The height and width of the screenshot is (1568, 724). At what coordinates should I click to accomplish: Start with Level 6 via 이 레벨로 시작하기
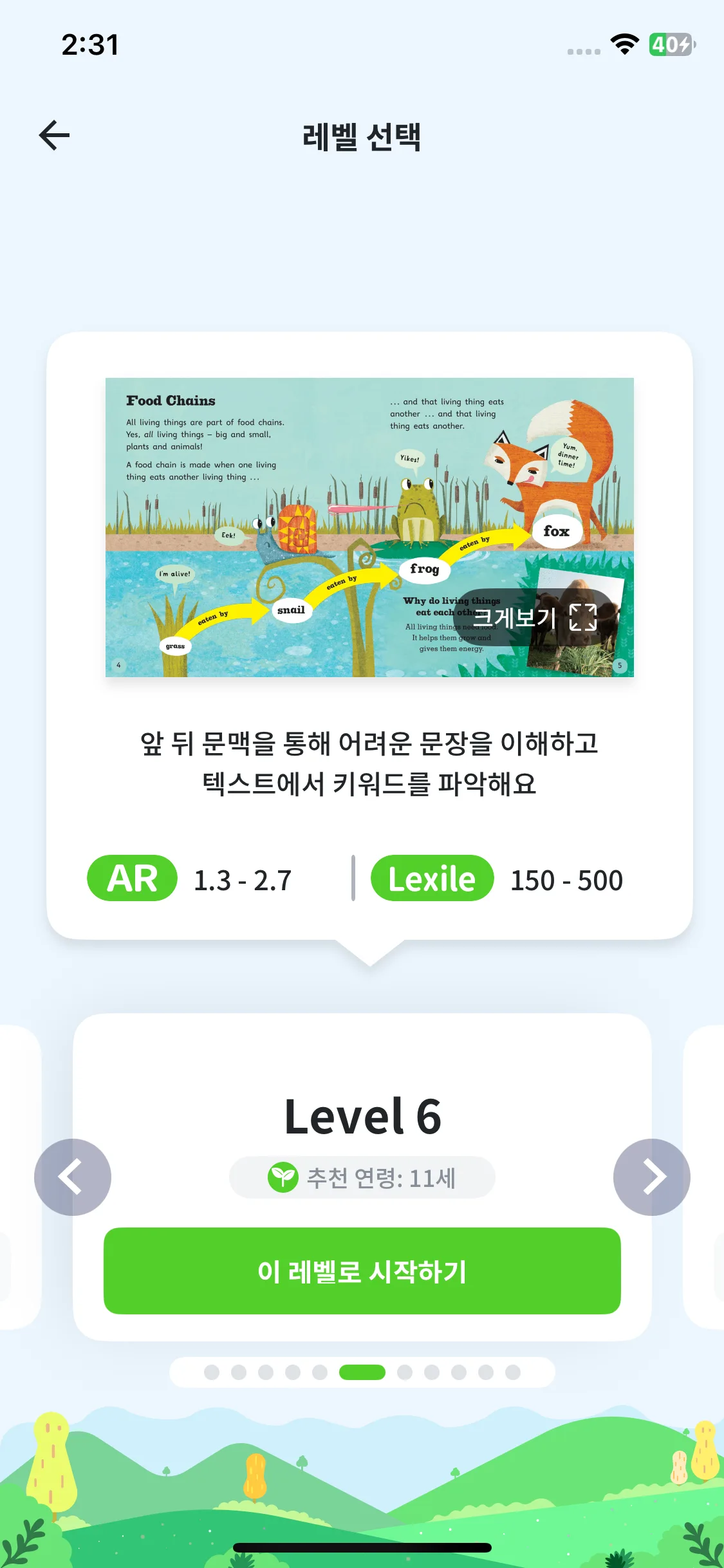tap(362, 1271)
